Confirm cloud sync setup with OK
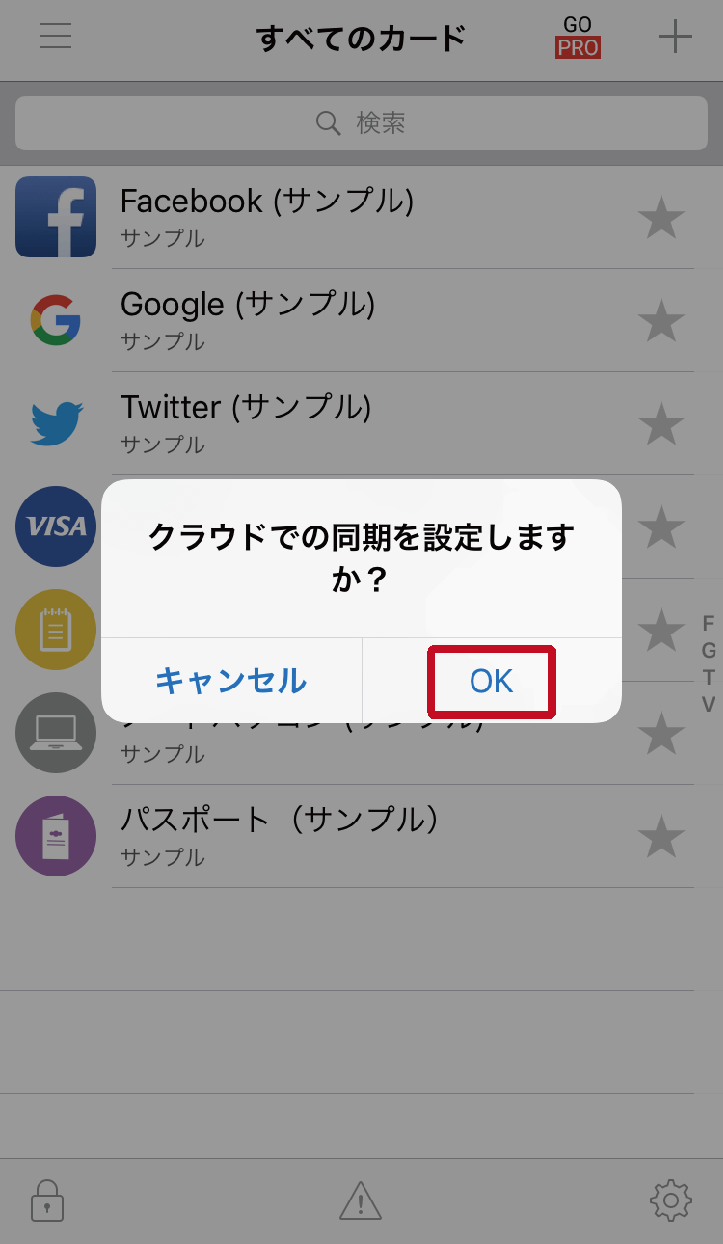The image size is (723, 1244). (x=492, y=681)
